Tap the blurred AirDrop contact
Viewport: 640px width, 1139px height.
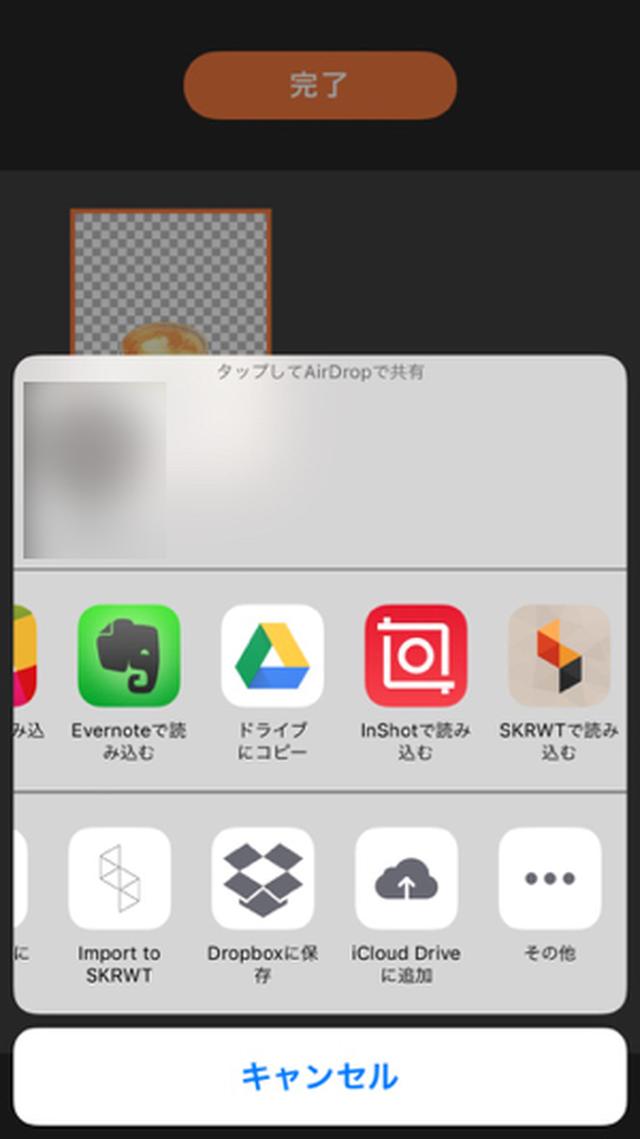coord(95,469)
